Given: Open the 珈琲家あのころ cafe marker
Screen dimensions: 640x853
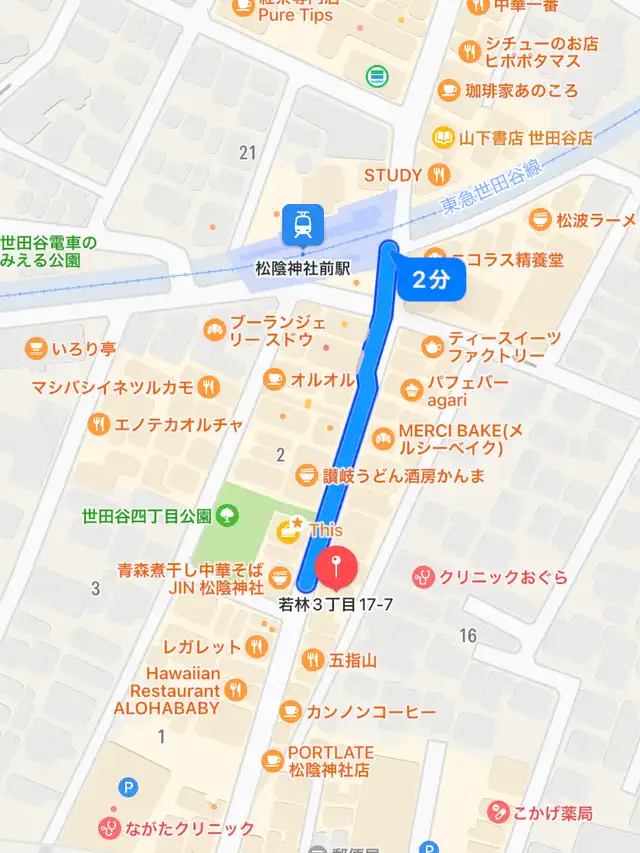Looking at the screenshot, I should [x=449, y=90].
